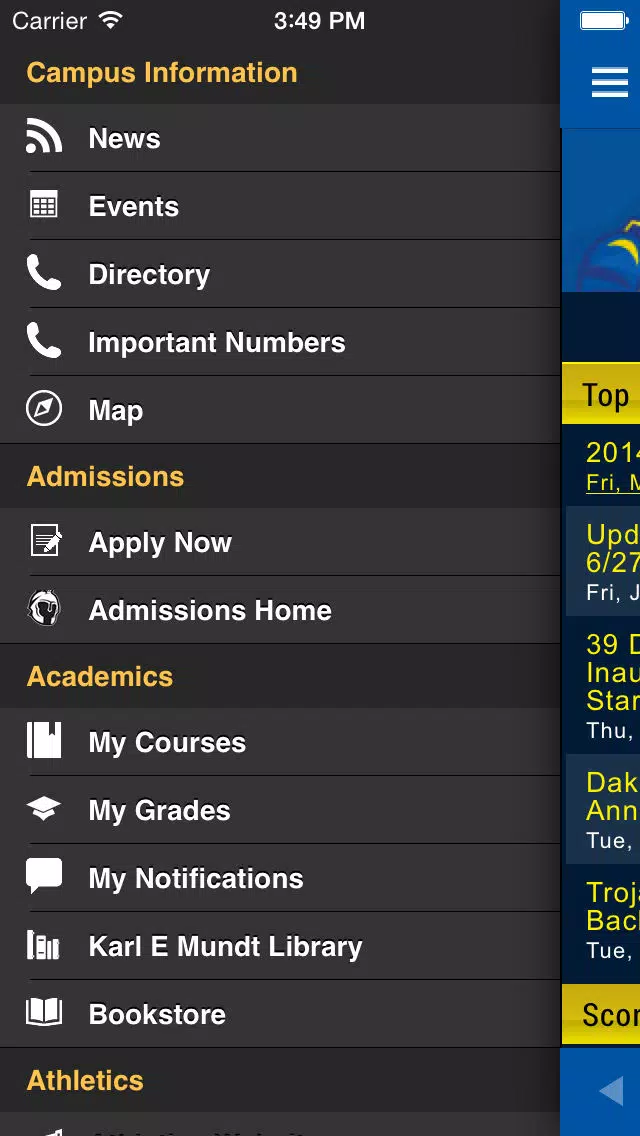Open the News feed
The image size is (640, 1136).
tap(280, 138)
